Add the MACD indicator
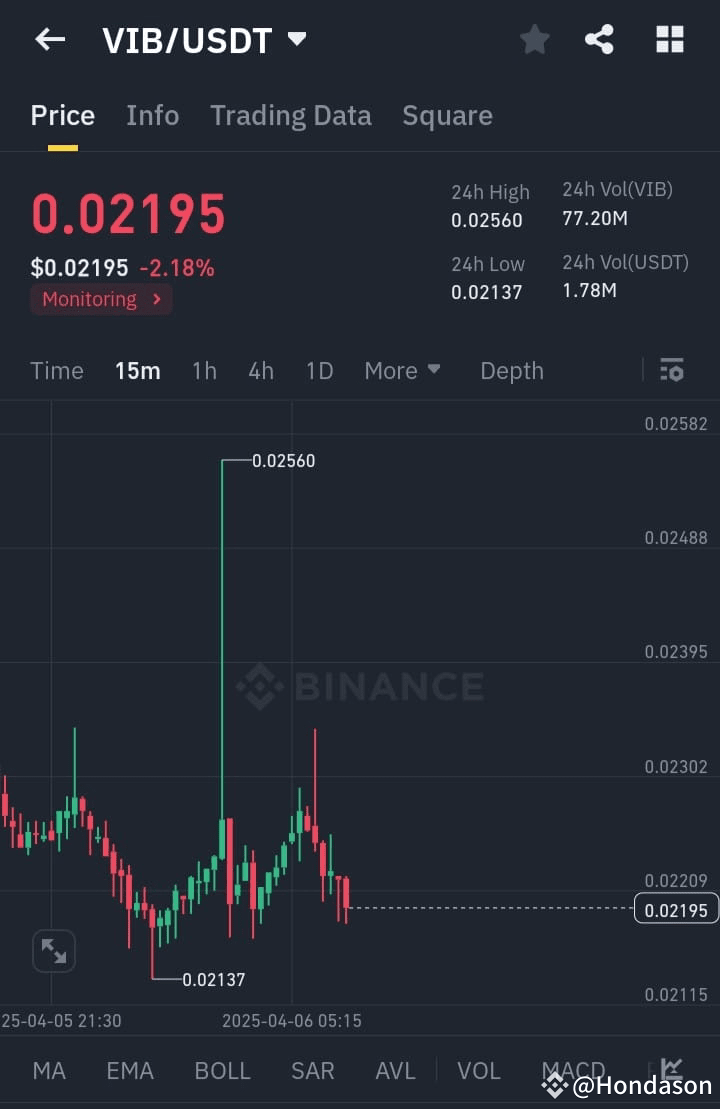Viewport: 720px width, 1109px height. point(574,1070)
